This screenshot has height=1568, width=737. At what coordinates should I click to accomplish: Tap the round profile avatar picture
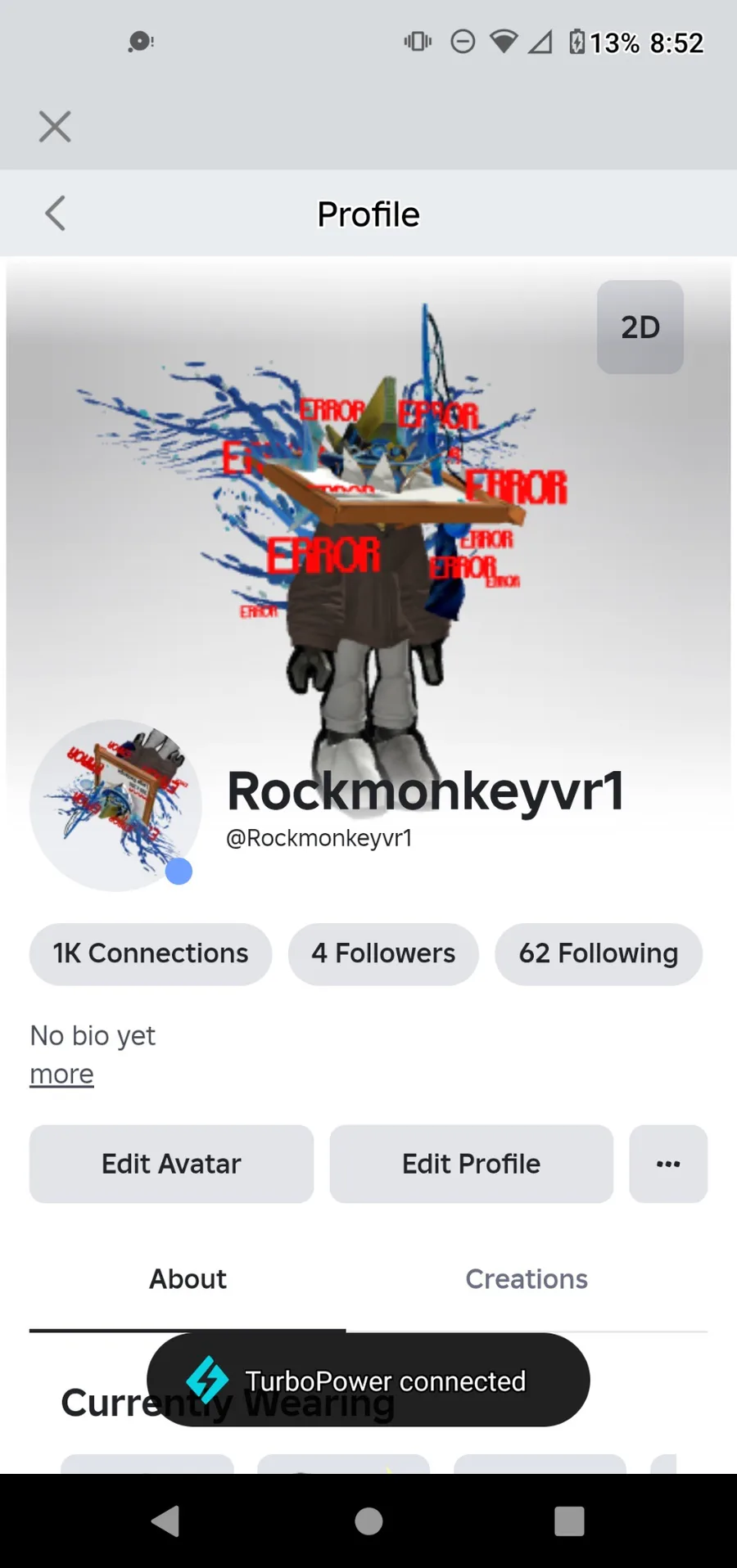(115, 805)
